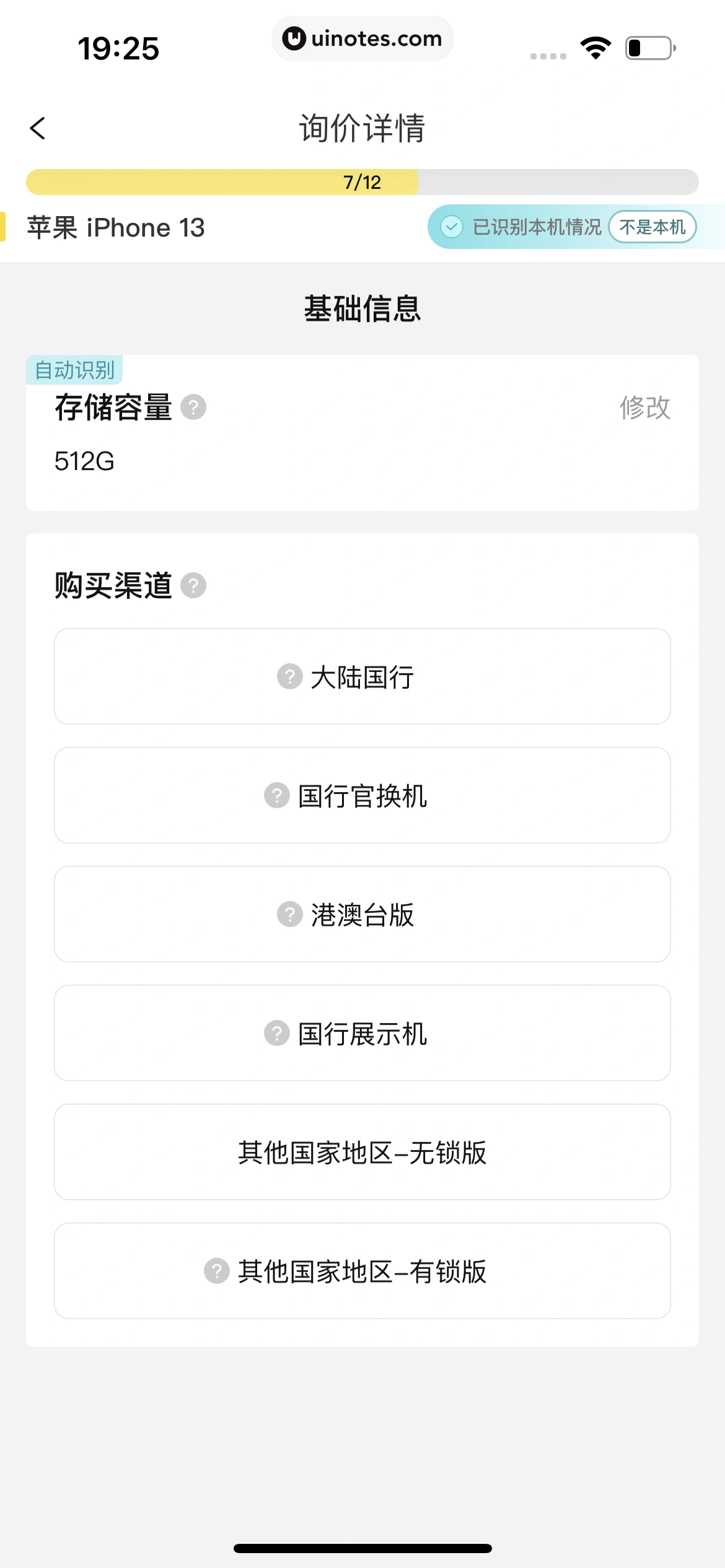Open the question mark beside 其他国家地区-有锁版
The width and height of the screenshot is (725, 1568).
(215, 1270)
